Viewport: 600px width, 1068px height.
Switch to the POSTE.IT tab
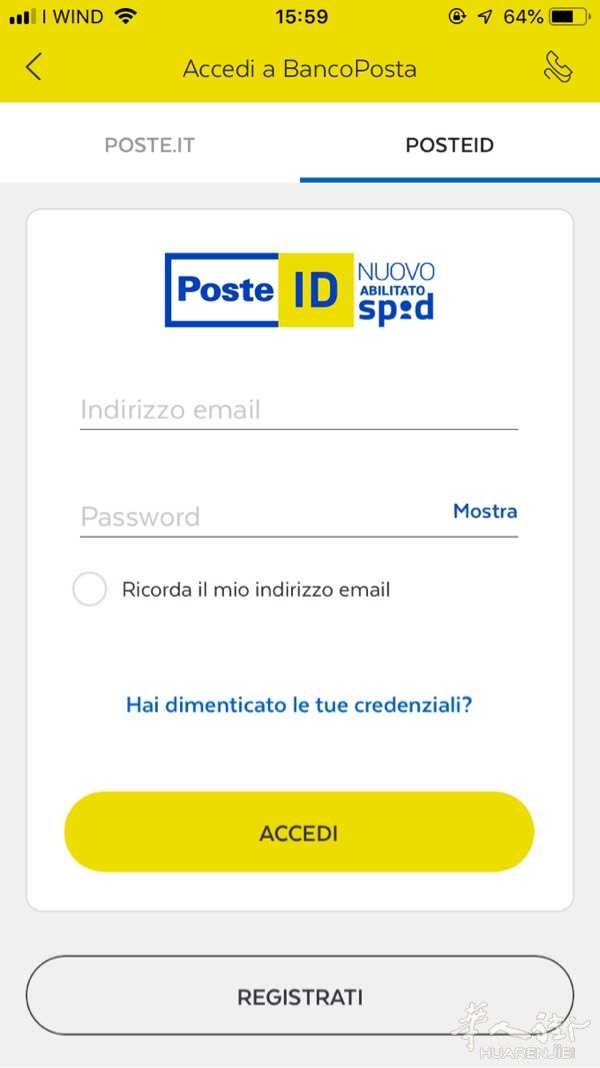point(150,145)
